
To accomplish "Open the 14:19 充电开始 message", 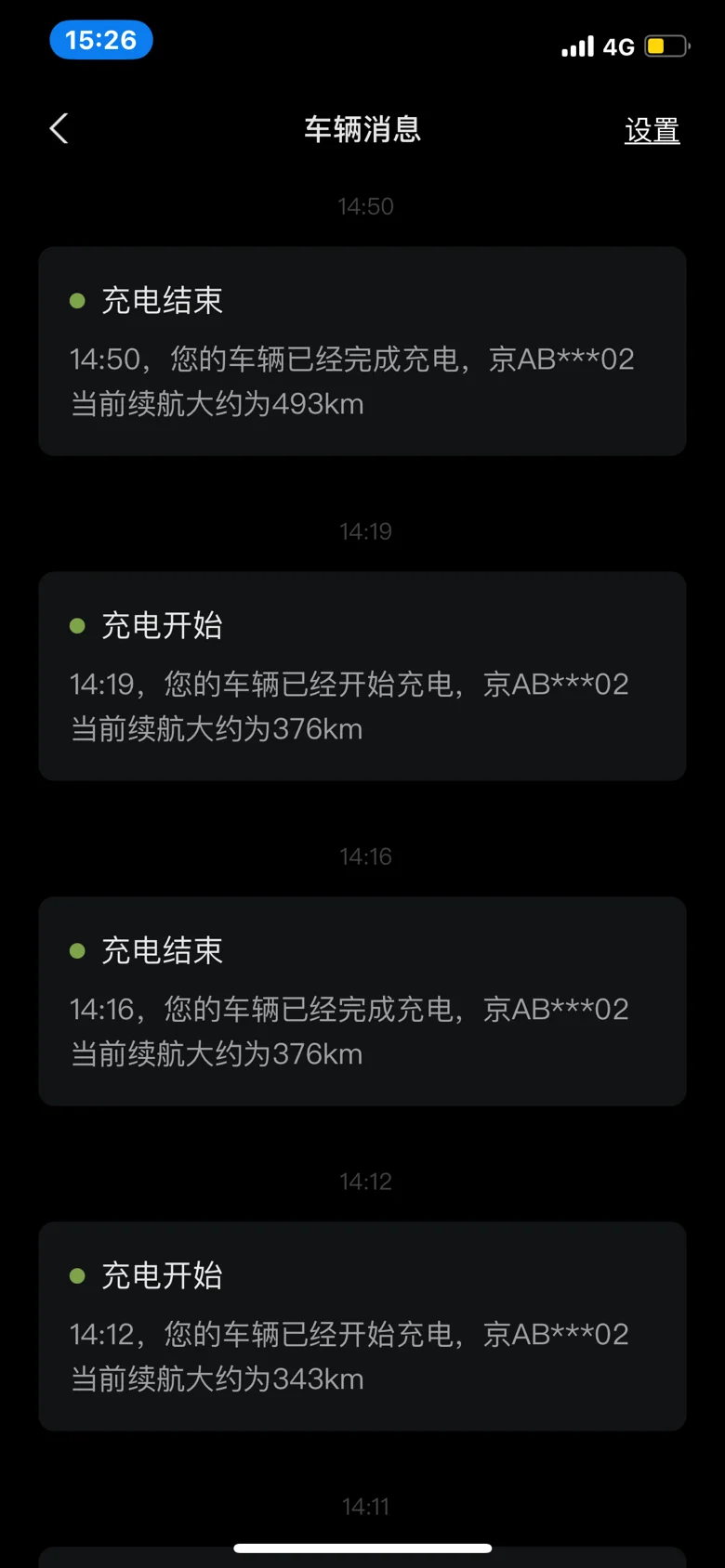I will (x=362, y=676).
